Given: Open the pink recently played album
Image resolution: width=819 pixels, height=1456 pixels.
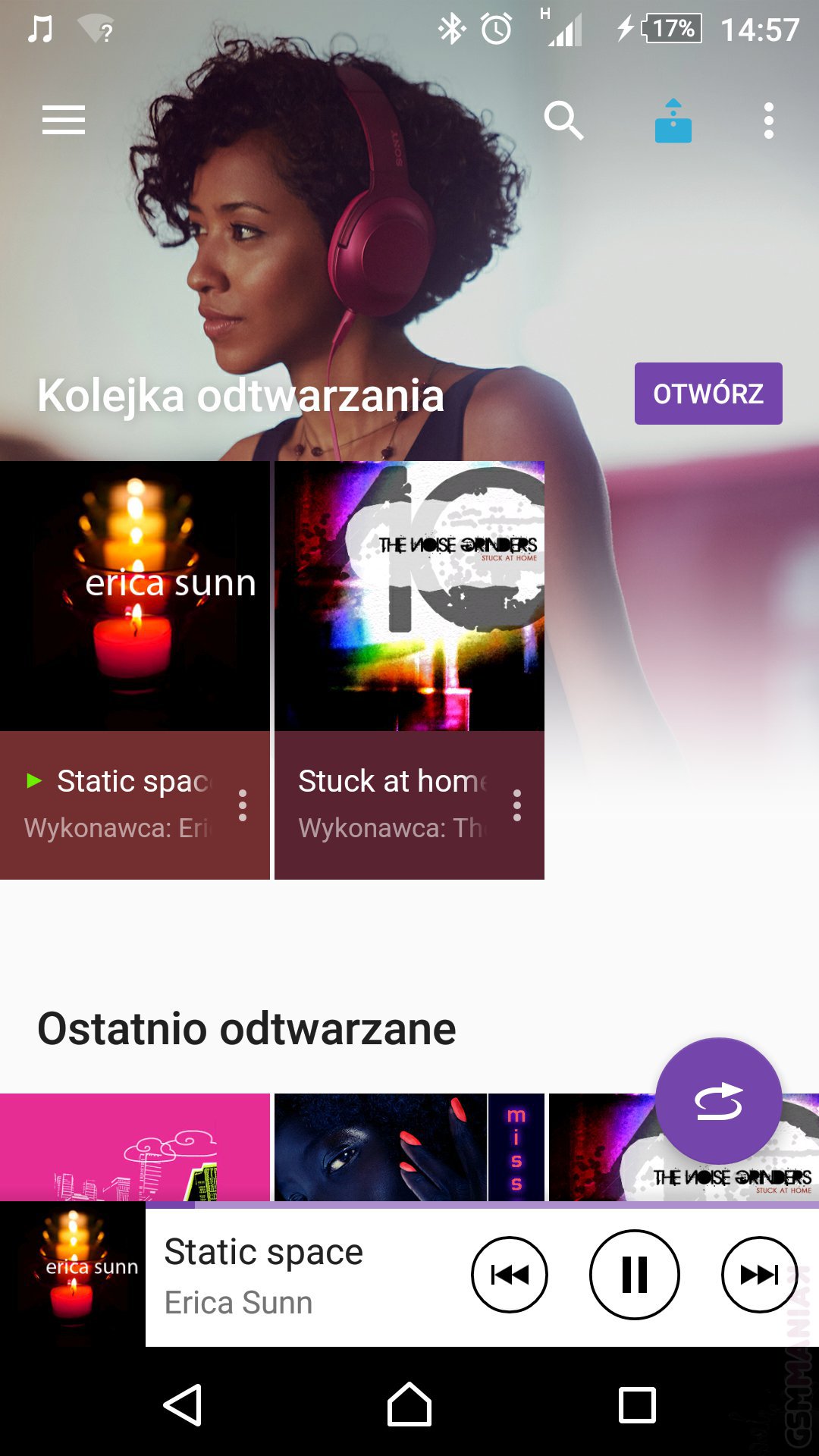Looking at the screenshot, I should click(x=135, y=1147).
